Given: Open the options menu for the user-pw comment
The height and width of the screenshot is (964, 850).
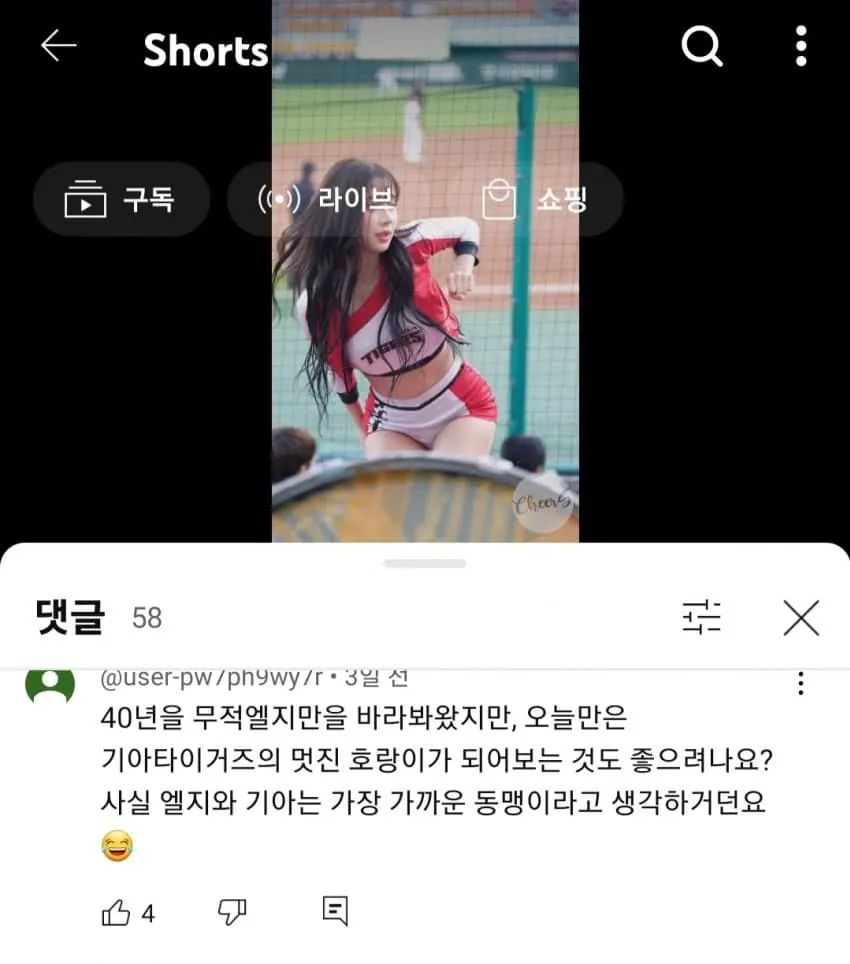Looking at the screenshot, I should (x=800, y=684).
